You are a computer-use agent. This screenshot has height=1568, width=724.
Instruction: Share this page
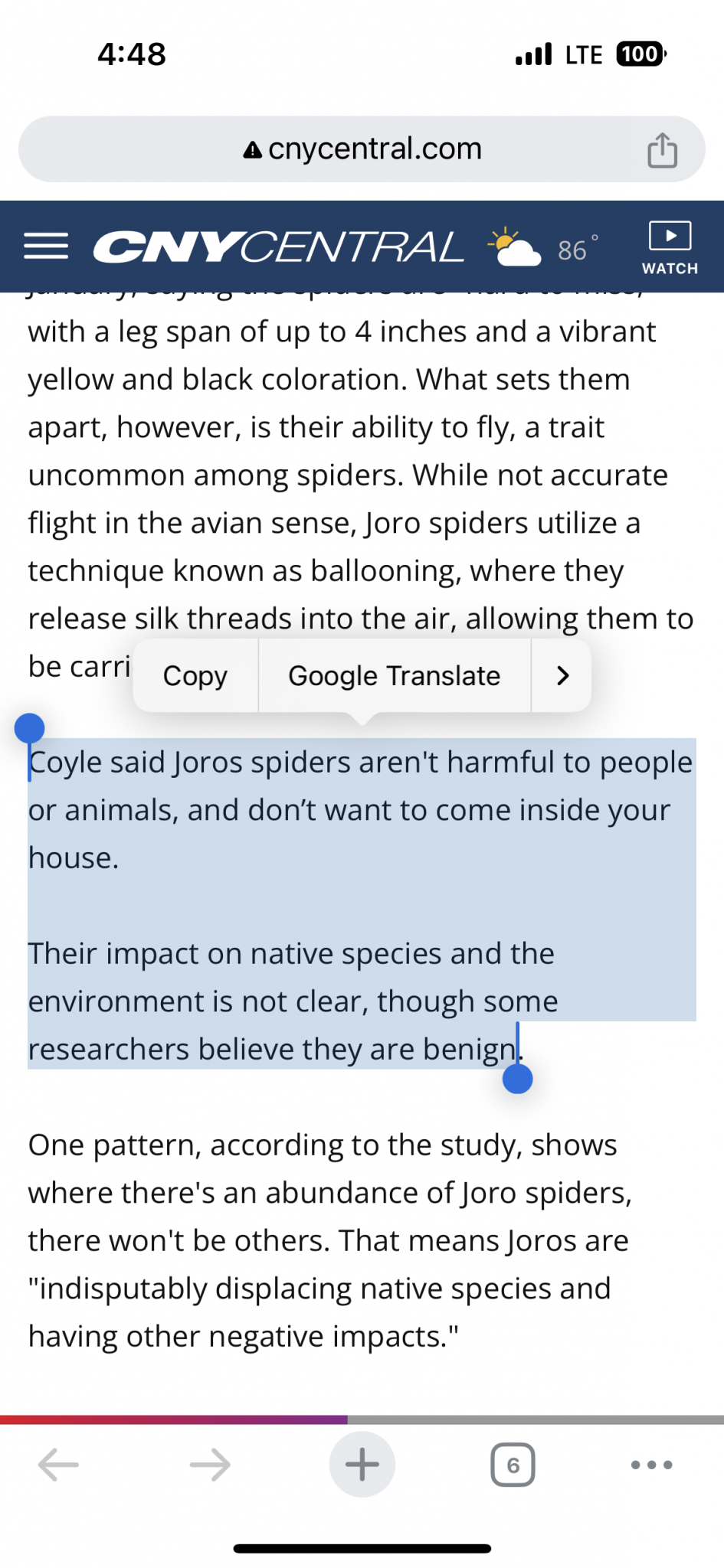[x=662, y=149]
